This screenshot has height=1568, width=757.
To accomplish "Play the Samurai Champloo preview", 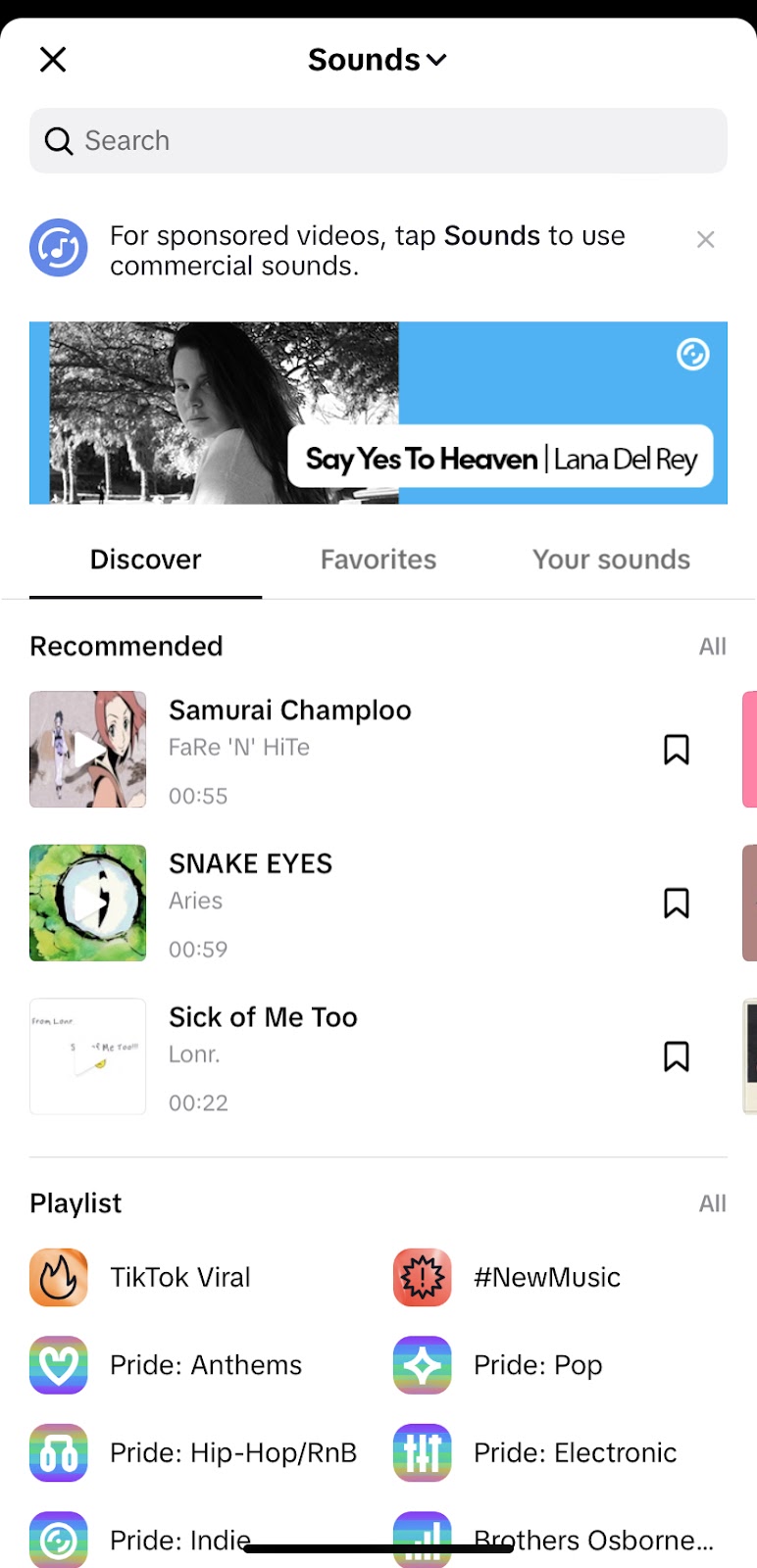I will click(88, 750).
